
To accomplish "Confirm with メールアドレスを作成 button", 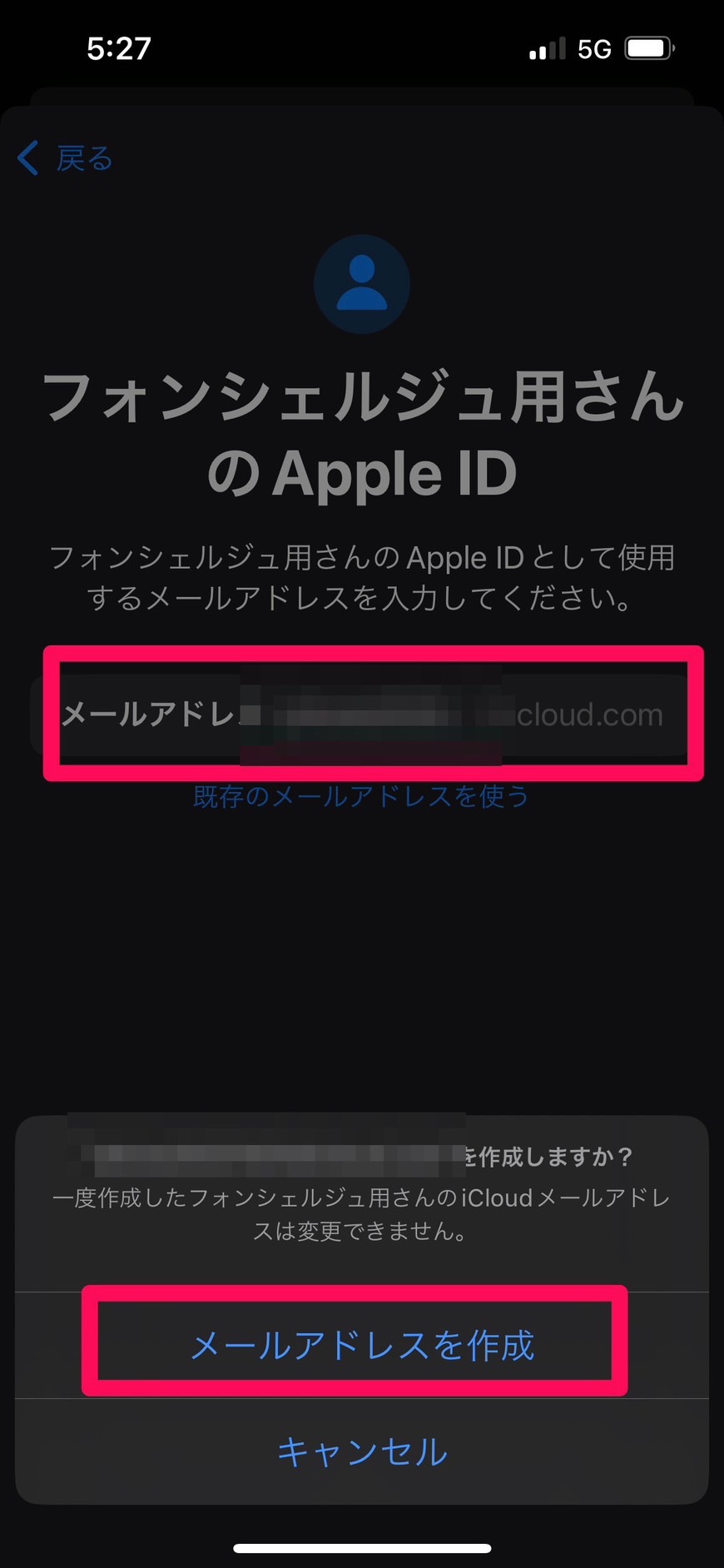I will tap(362, 1345).
